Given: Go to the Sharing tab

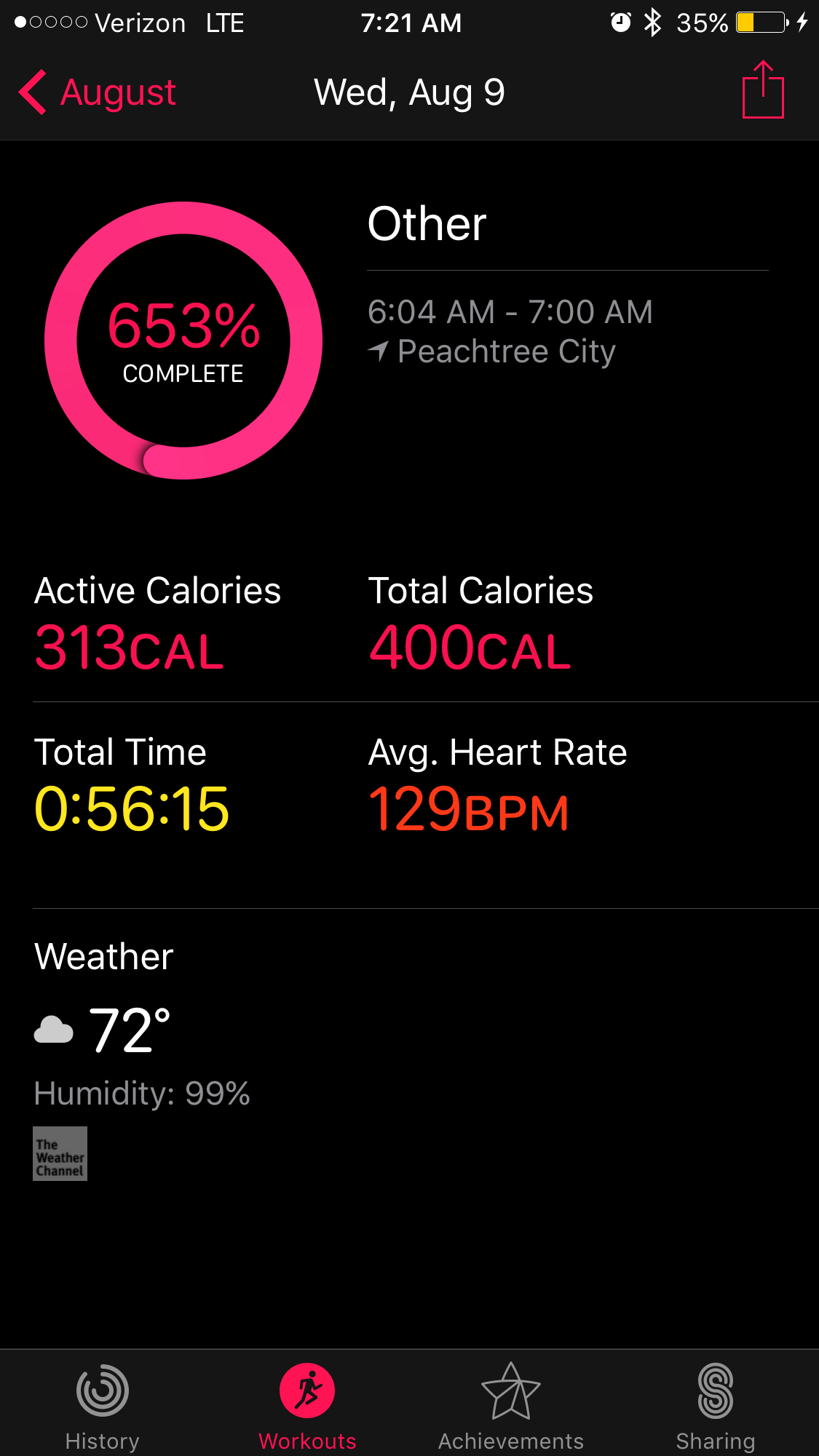Looking at the screenshot, I should (715, 1406).
